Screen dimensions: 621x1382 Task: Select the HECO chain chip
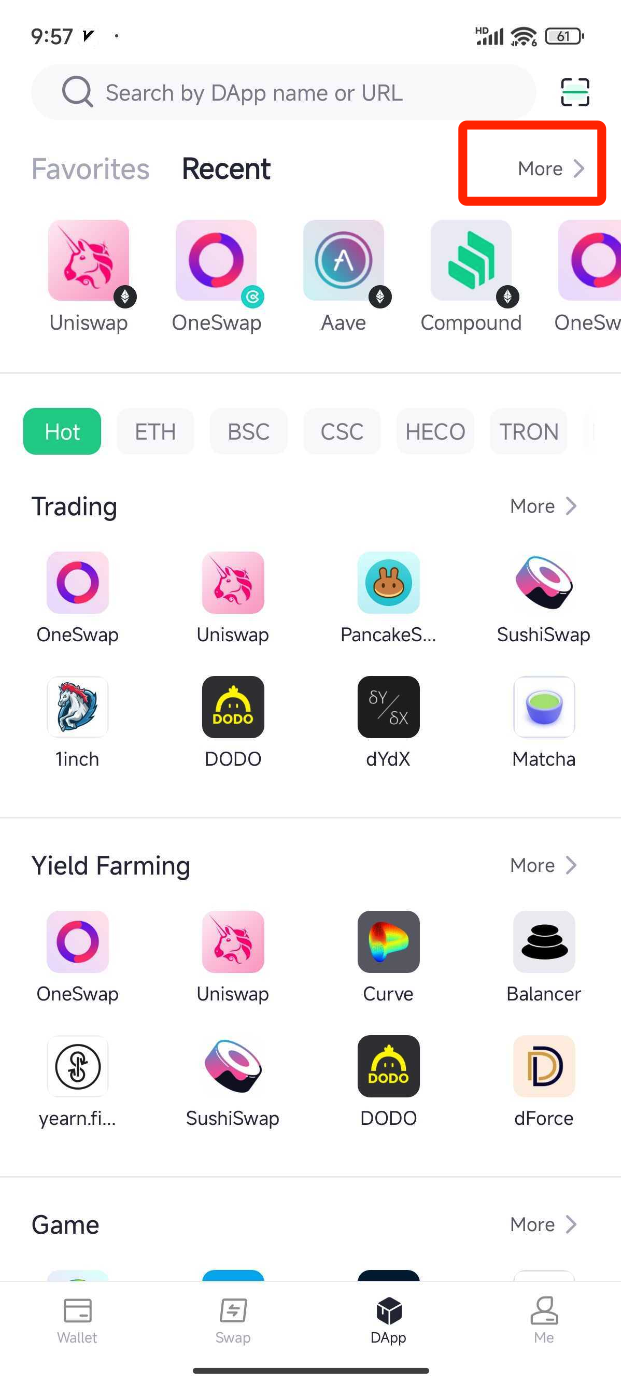point(435,431)
